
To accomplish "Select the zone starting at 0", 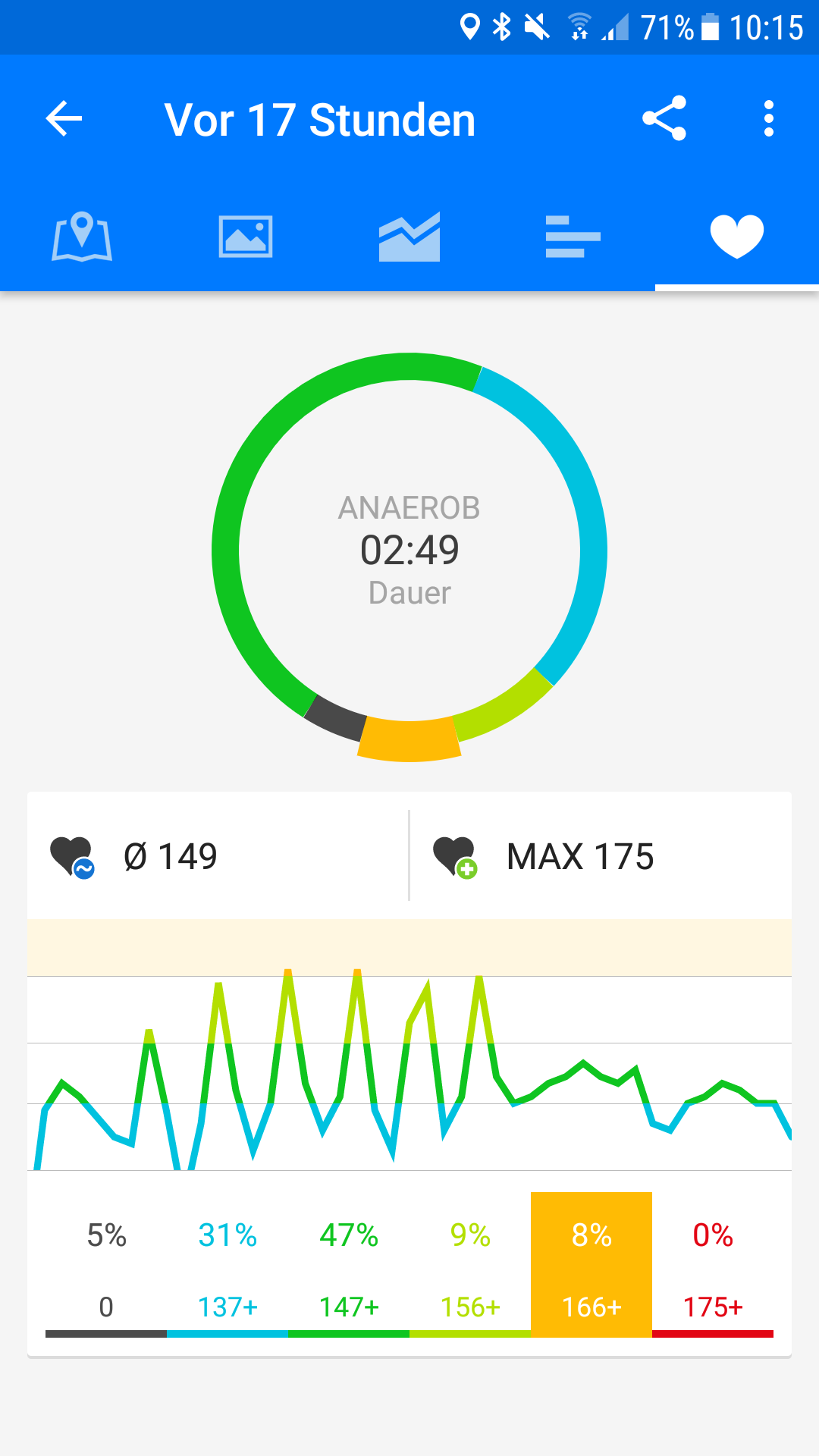I will (x=106, y=1266).
